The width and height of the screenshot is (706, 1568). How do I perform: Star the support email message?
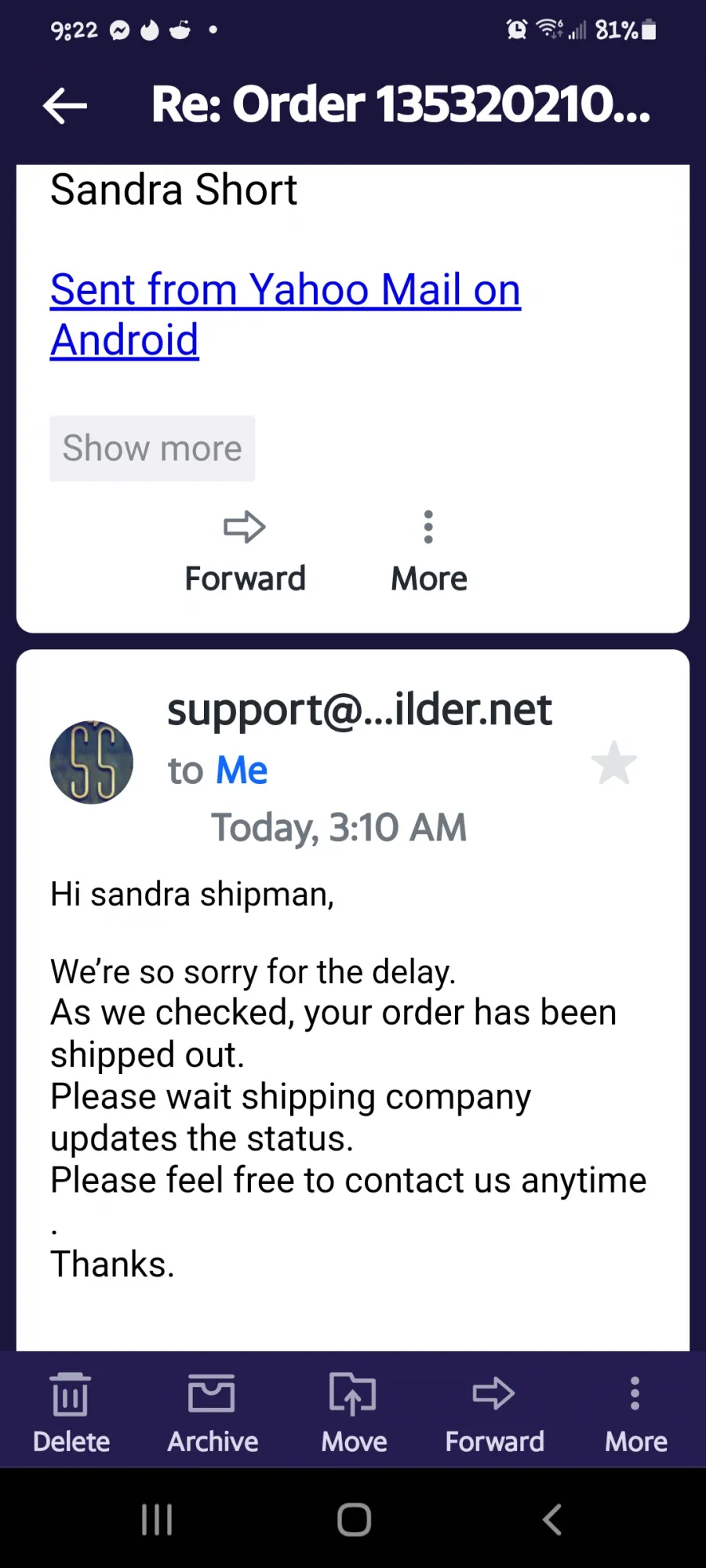(613, 763)
